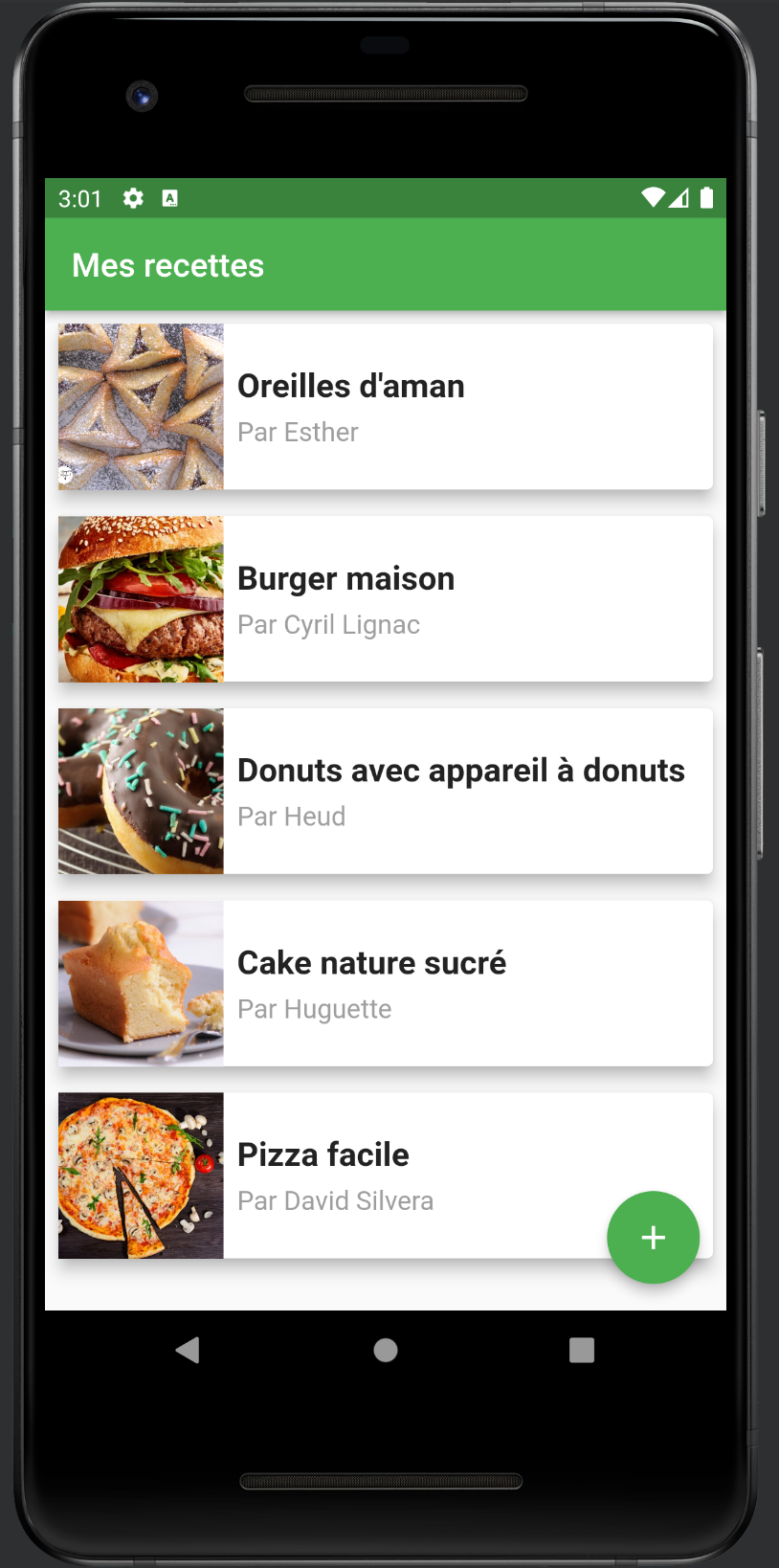Tap the clock showing 3:01 in status bar
This screenshot has height=1568, width=779.
(x=81, y=198)
